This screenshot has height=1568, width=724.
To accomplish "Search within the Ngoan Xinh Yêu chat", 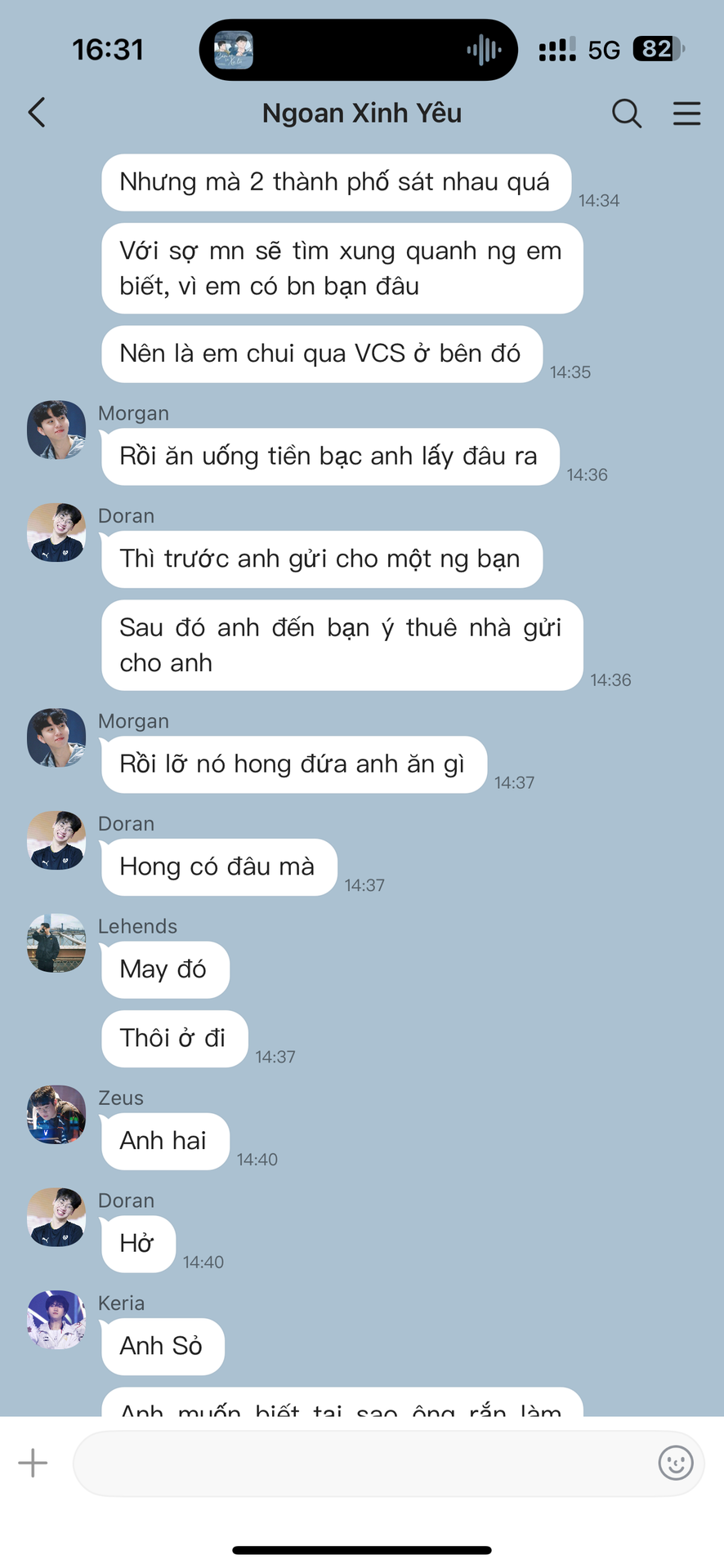I will click(627, 114).
